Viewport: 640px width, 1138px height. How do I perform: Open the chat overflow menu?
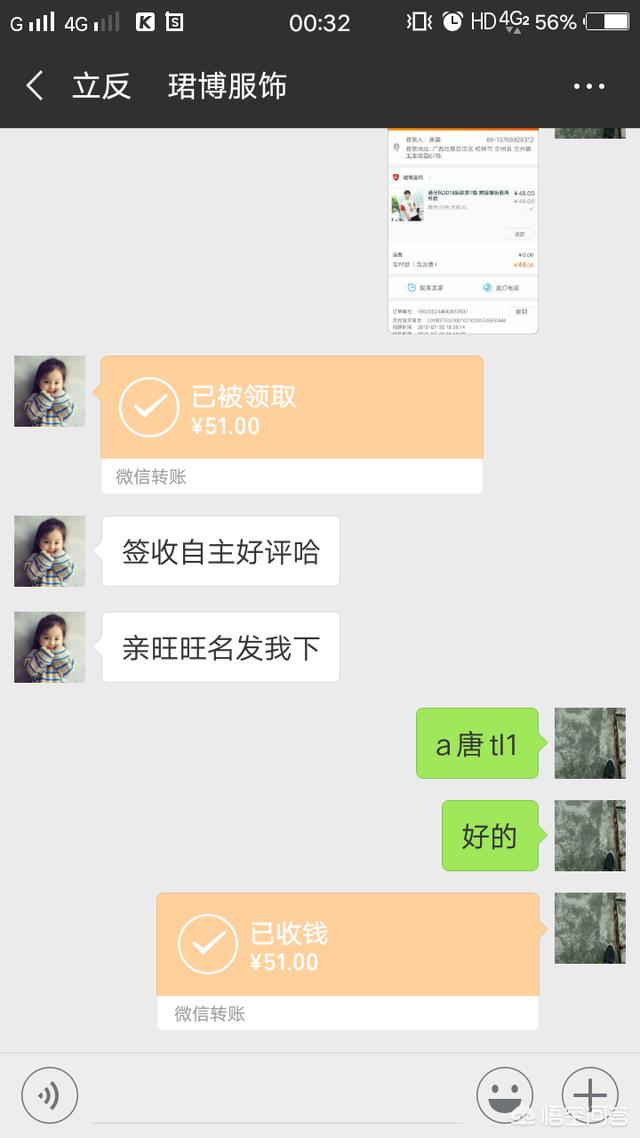(x=589, y=86)
